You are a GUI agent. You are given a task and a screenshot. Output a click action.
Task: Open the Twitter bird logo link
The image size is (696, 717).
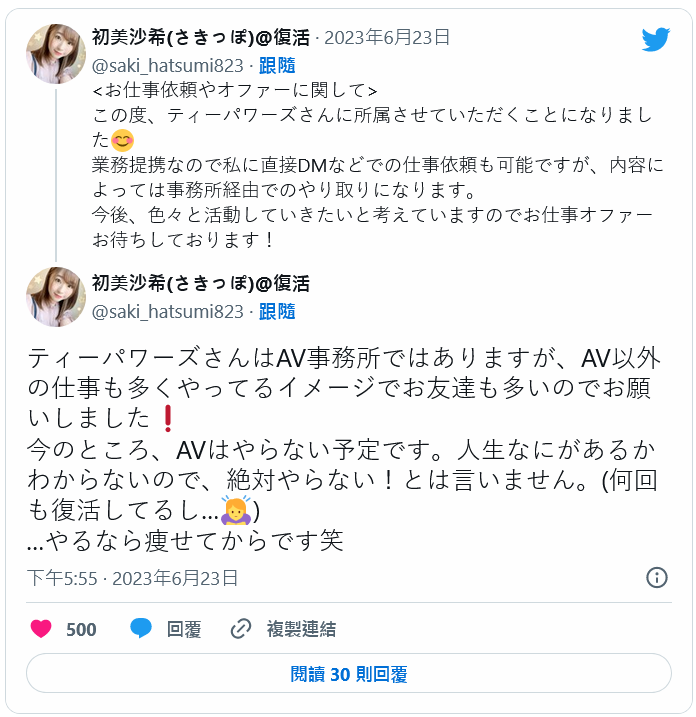pos(655,39)
